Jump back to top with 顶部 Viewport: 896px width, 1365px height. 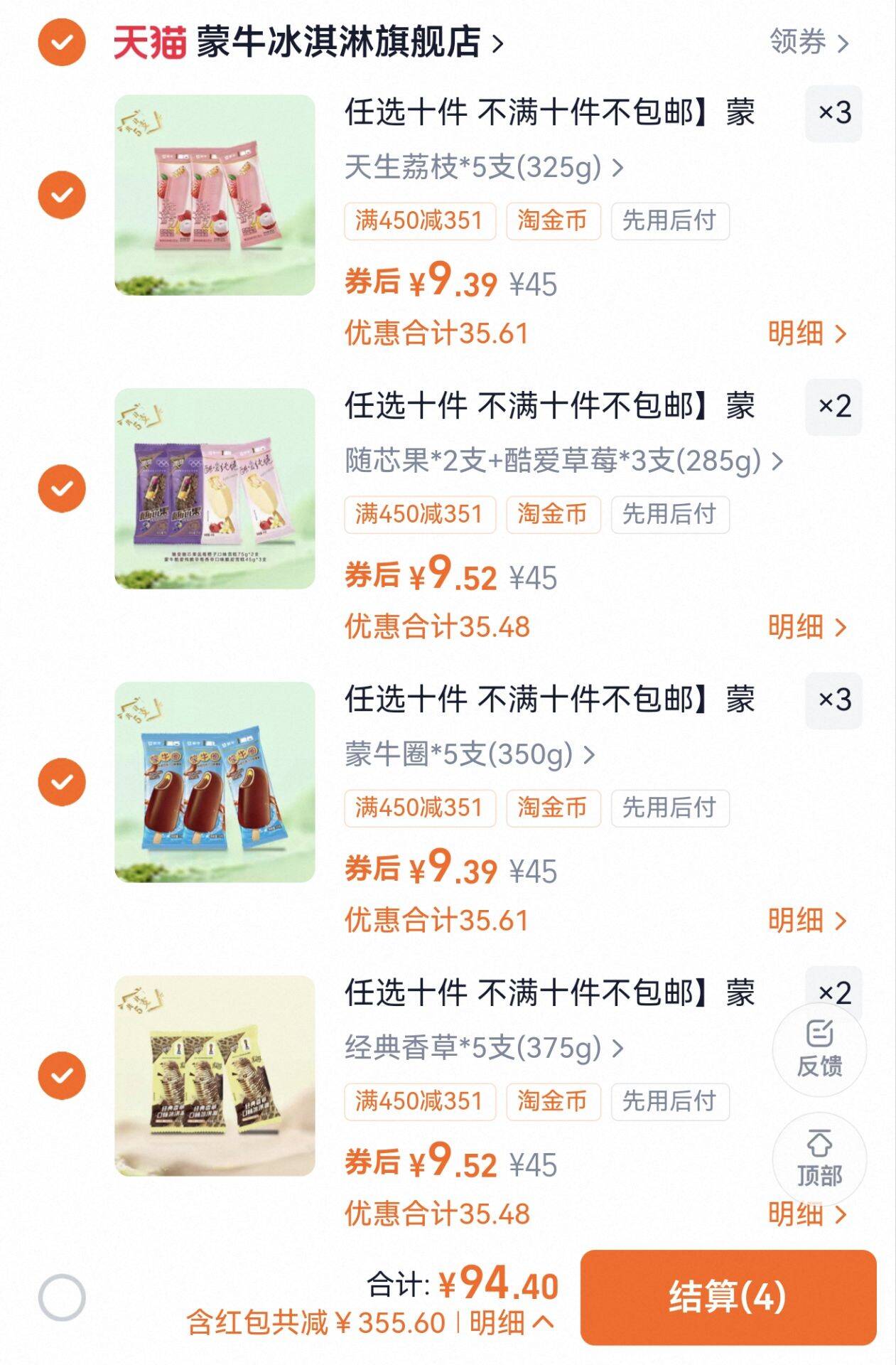(819, 1159)
